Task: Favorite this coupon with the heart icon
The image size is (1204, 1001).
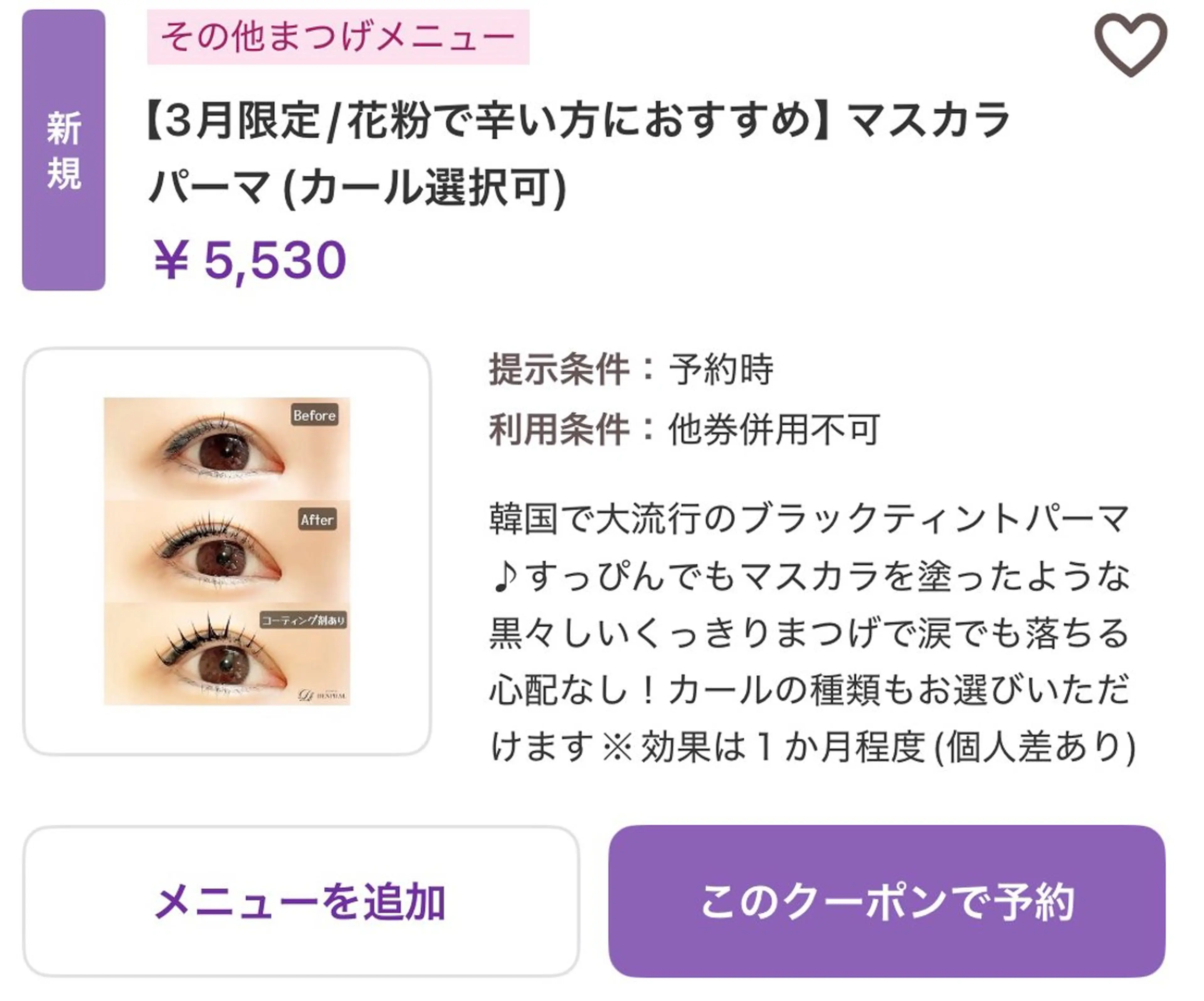Action: pyautogui.click(x=1130, y=45)
